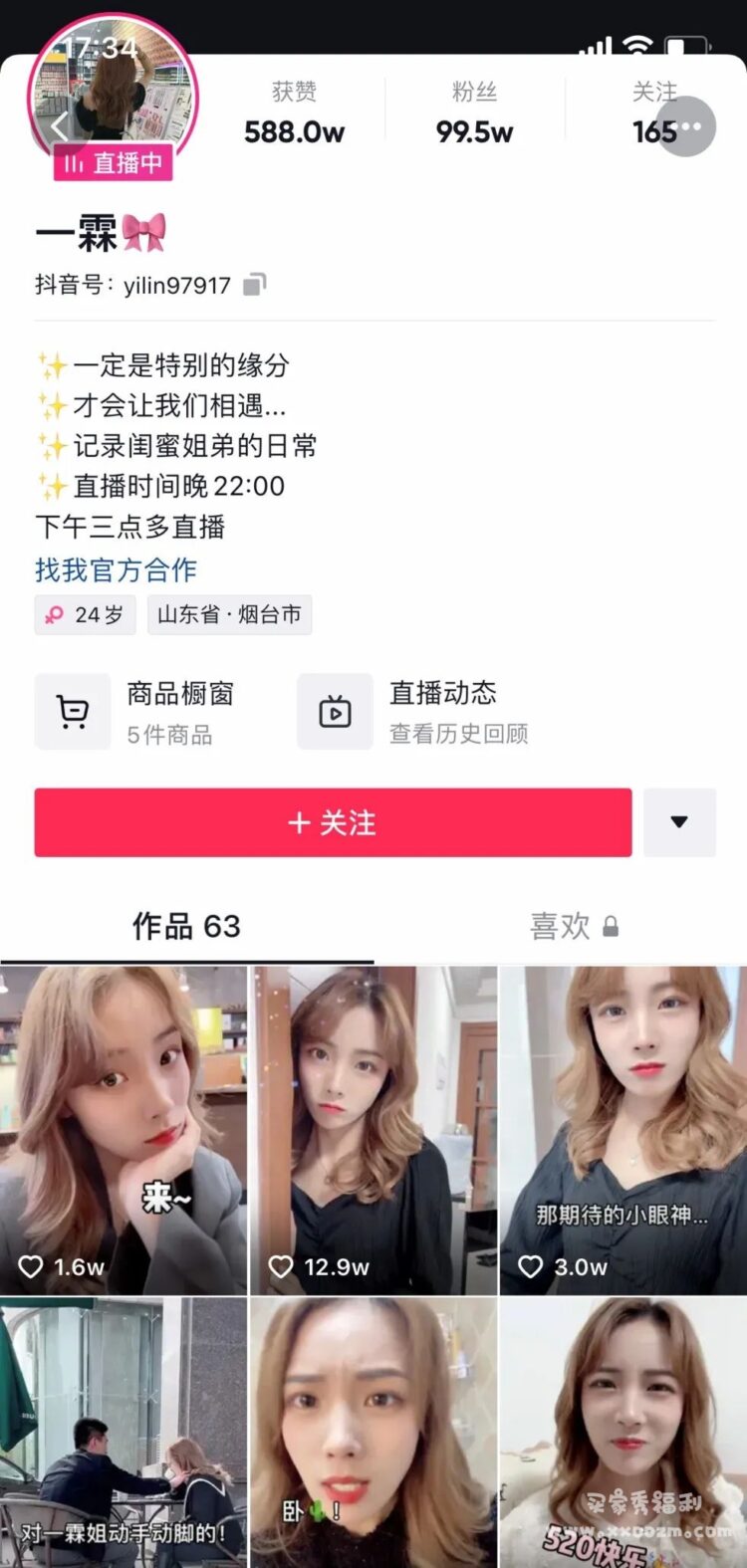Viewport: 747px width, 1568px height.
Task: Open the three-dot overflow menu
Action: (688, 126)
